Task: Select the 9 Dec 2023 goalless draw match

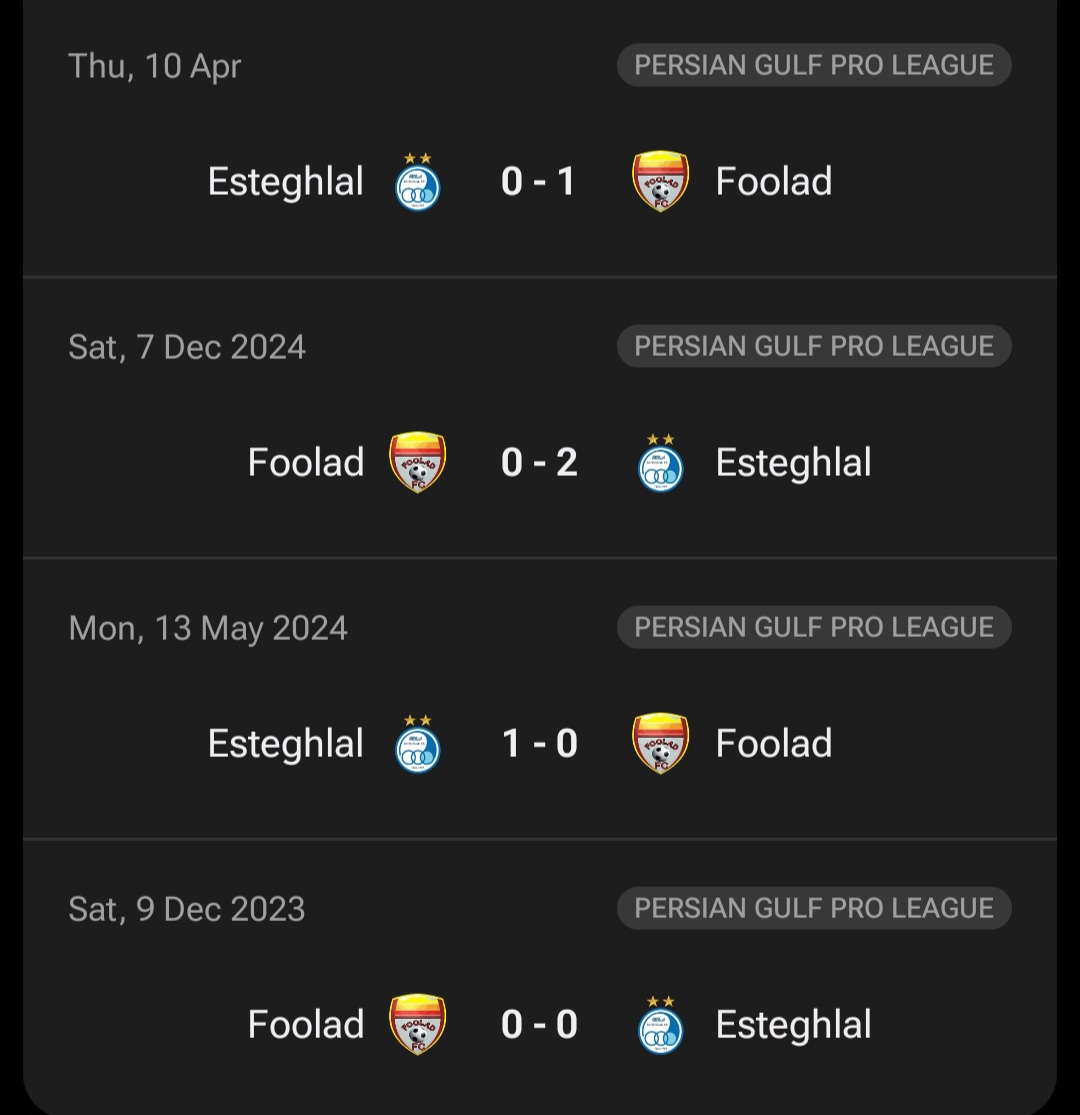Action: click(540, 1025)
